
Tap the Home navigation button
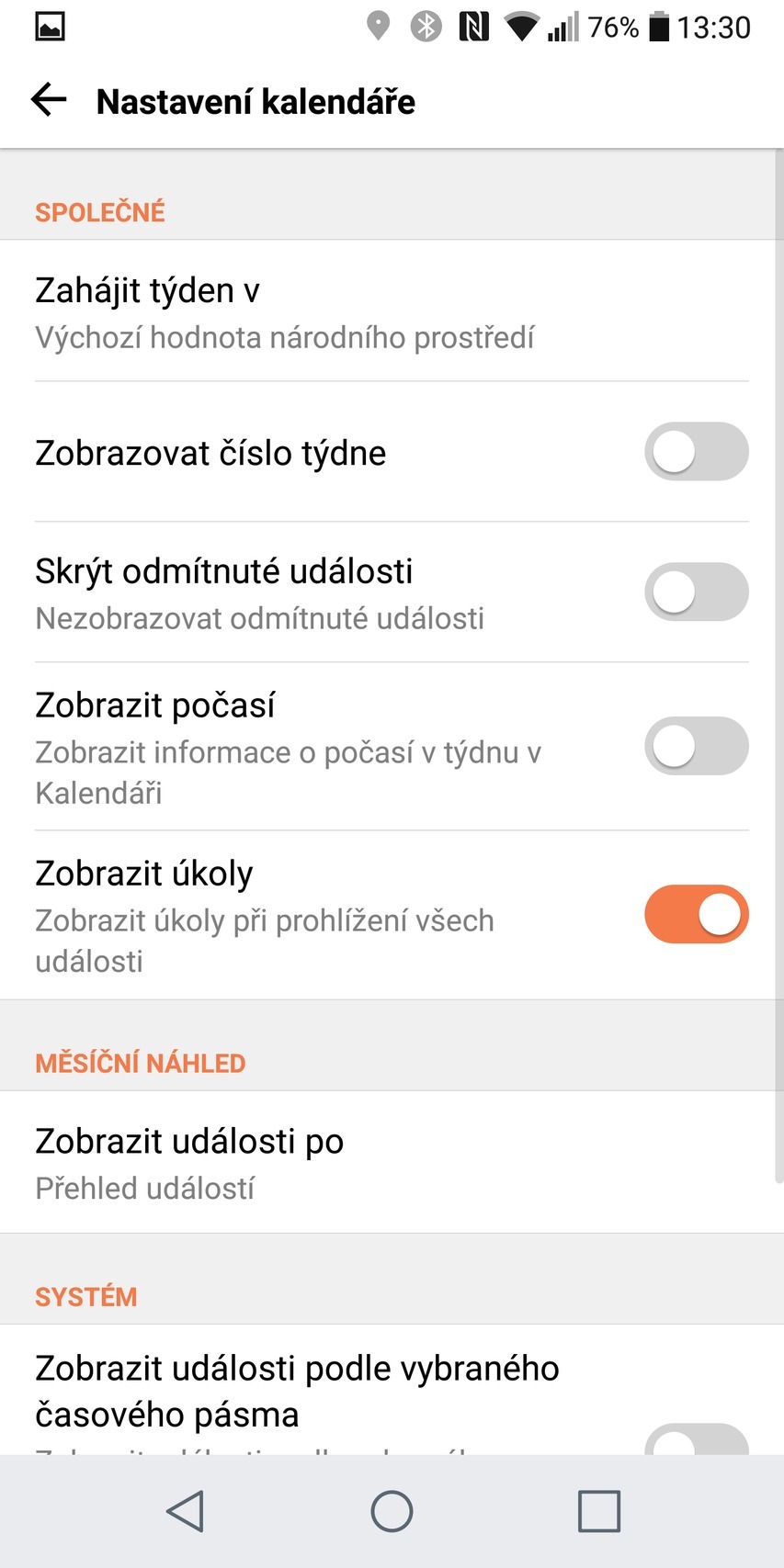[392, 1509]
